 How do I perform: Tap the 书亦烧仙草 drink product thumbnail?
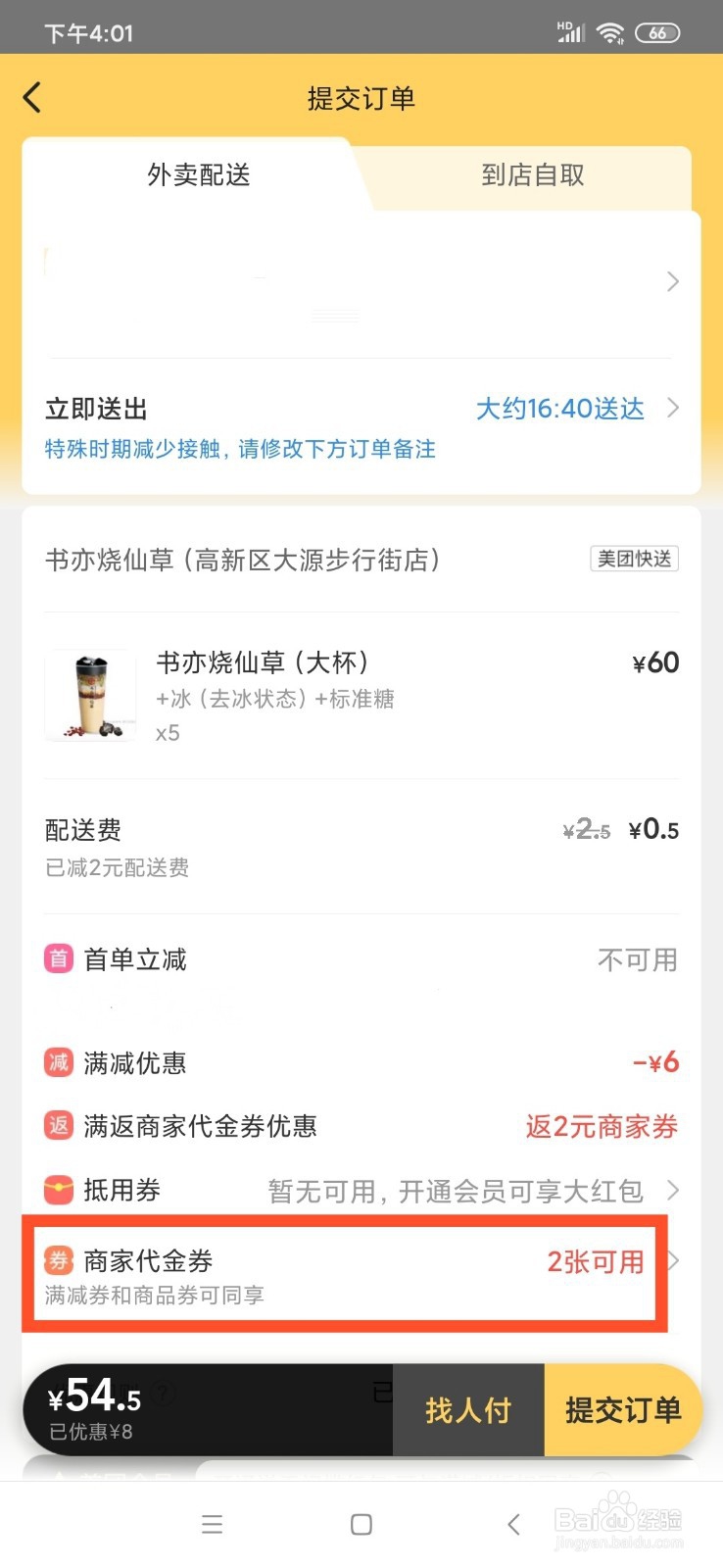90,695
